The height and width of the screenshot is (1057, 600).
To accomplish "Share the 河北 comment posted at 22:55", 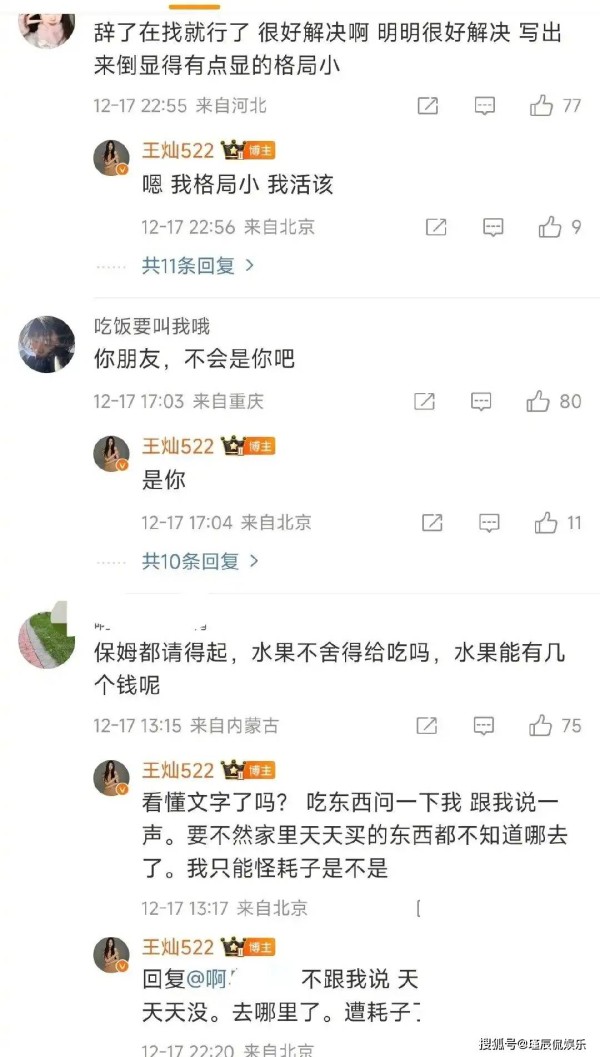I will [428, 105].
